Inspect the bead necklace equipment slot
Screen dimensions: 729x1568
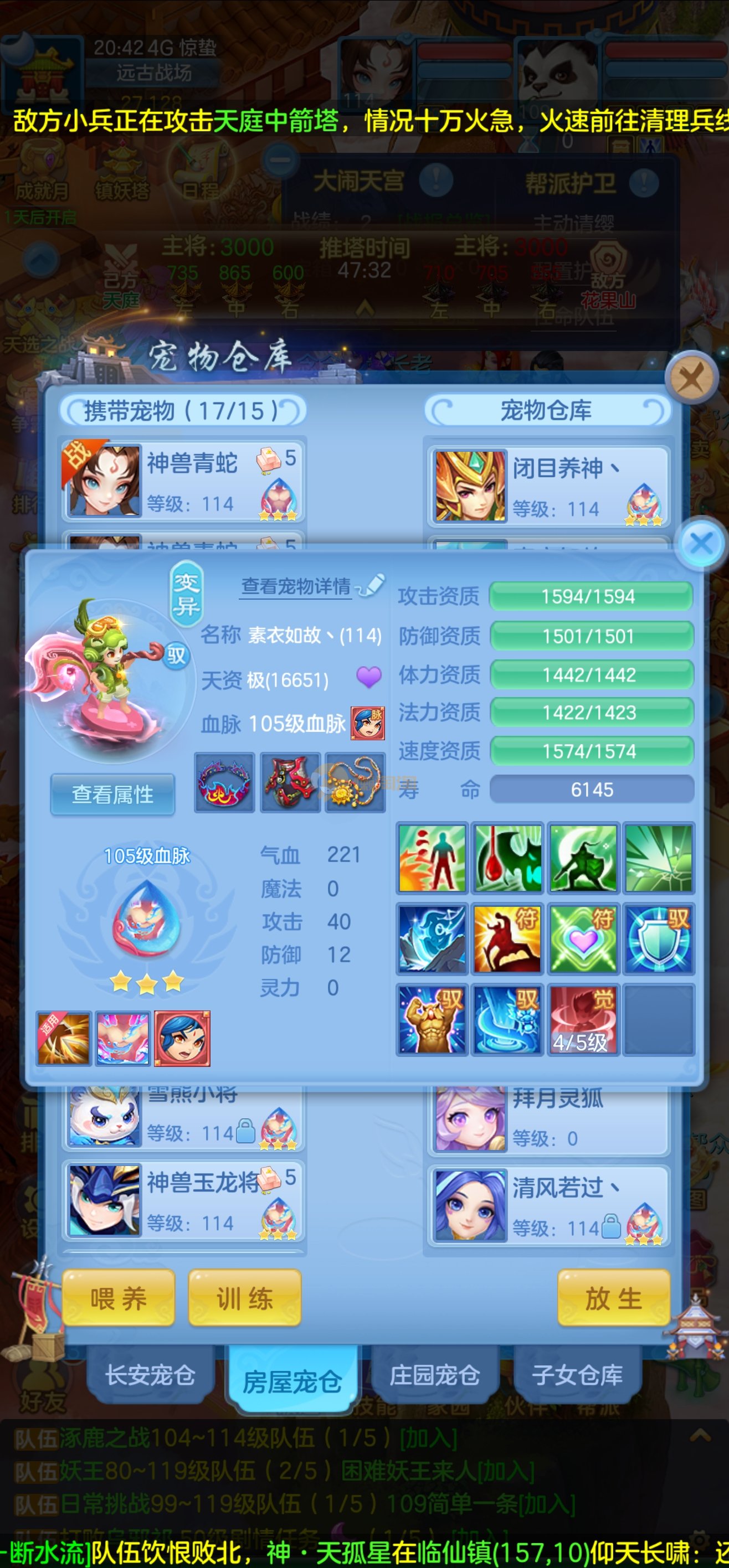coord(356,783)
